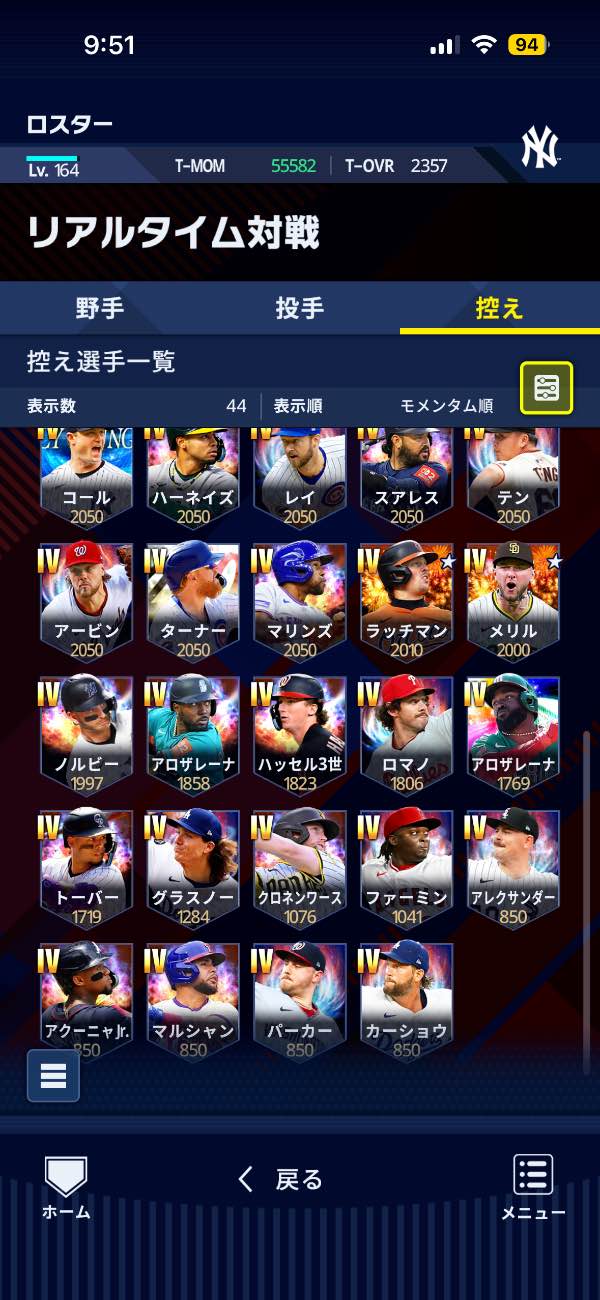Select the ハッセル3世 player card
Viewport: 600px width, 1300px height.
pos(300,733)
